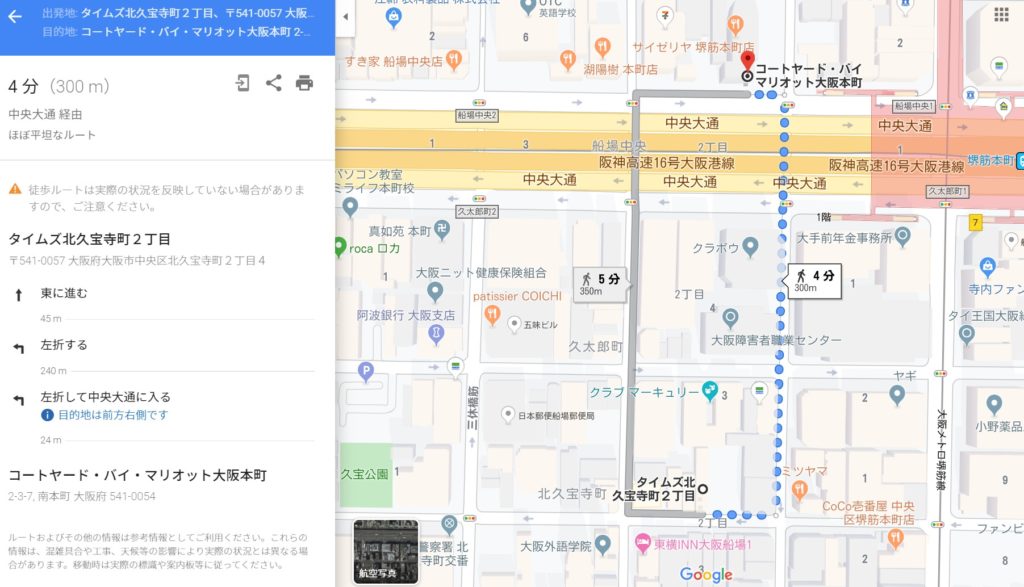Open the 大阪ニット健康保険組合 map marker
The image size is (1024, 587).
point(434,291)
